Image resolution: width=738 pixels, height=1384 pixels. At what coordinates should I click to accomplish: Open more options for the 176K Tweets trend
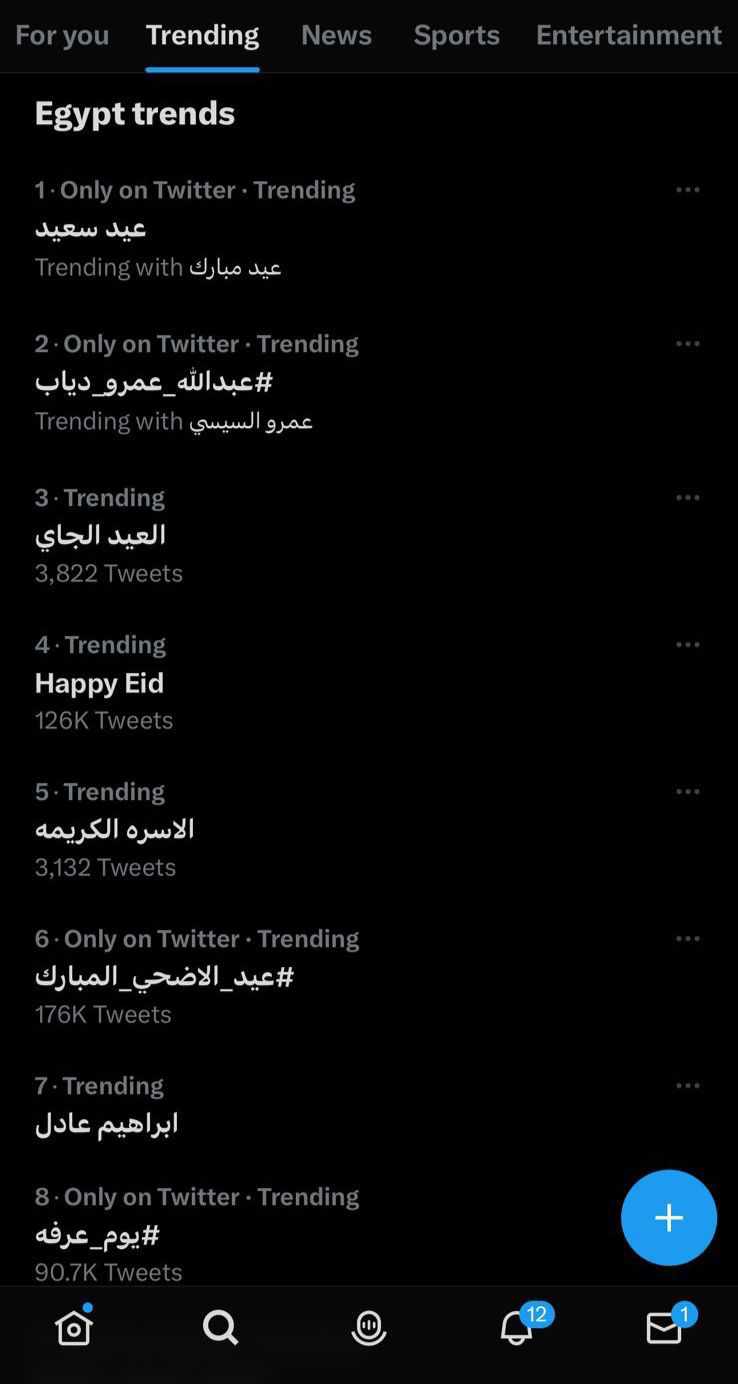(687, 939)
